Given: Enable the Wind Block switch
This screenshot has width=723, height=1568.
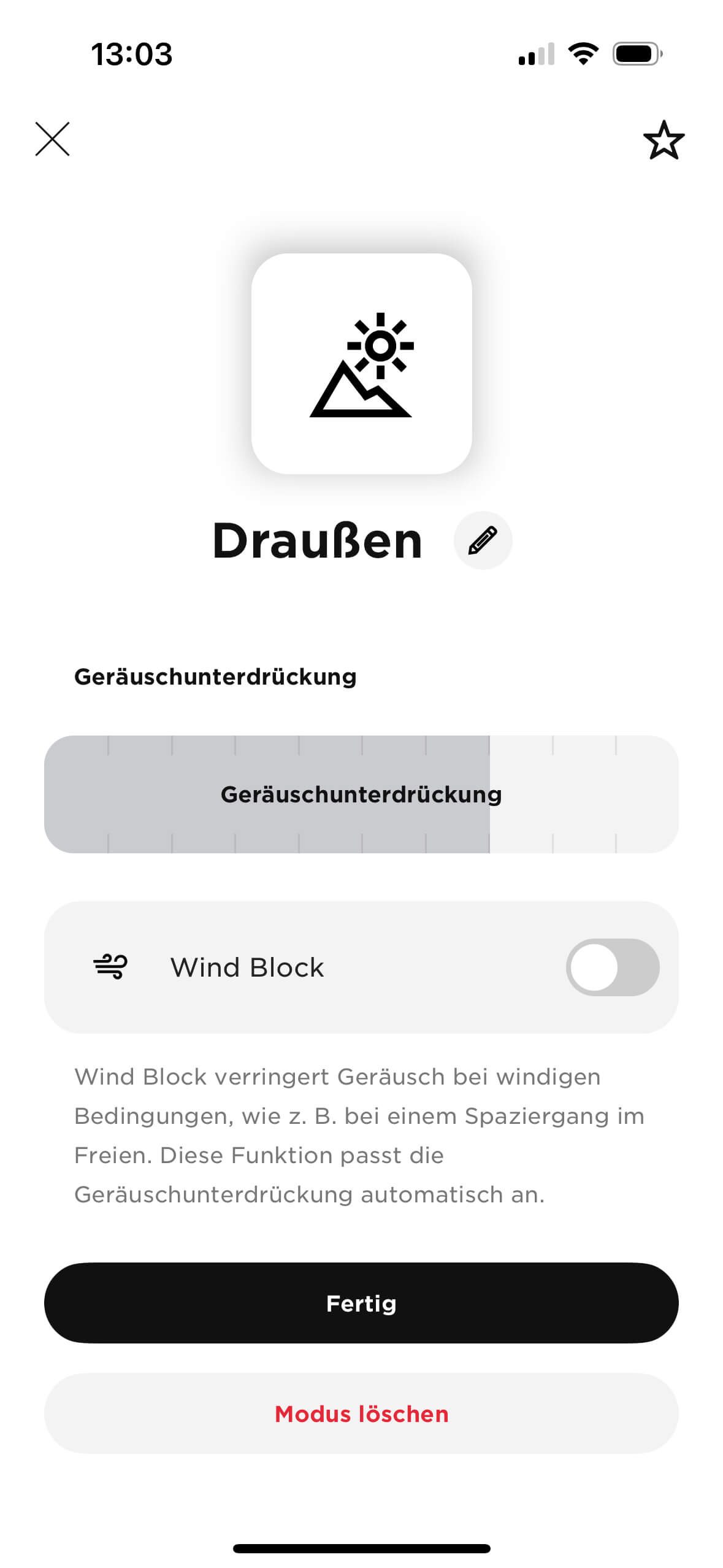Looking at the screenshot, I should pyautogui.click(x=612, y=967).
